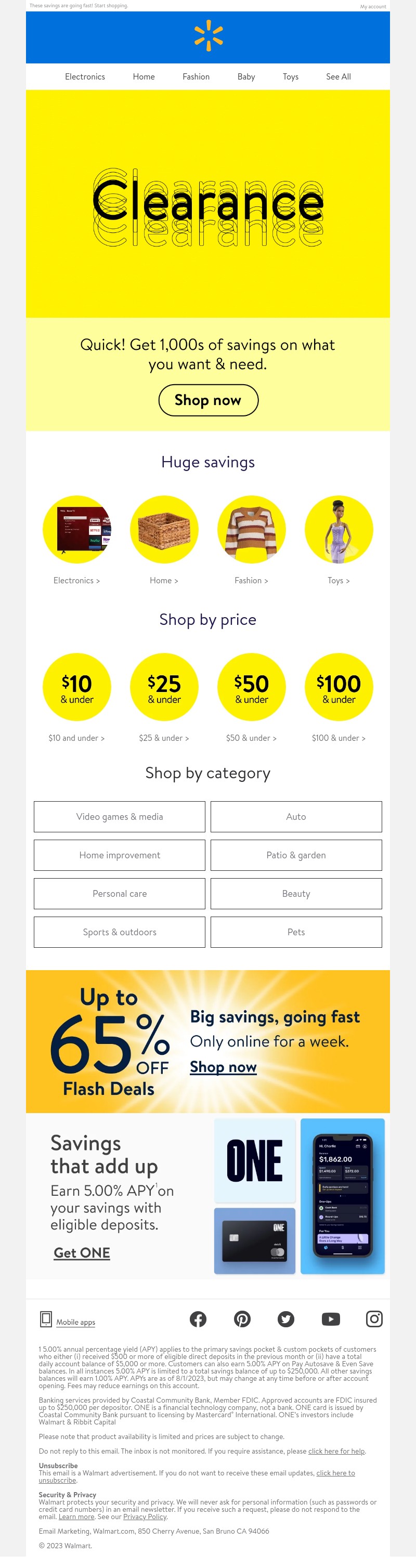Browse the Pets category
The width and height of the screenshot is (416, 1568).
click(x=296, y=932)
